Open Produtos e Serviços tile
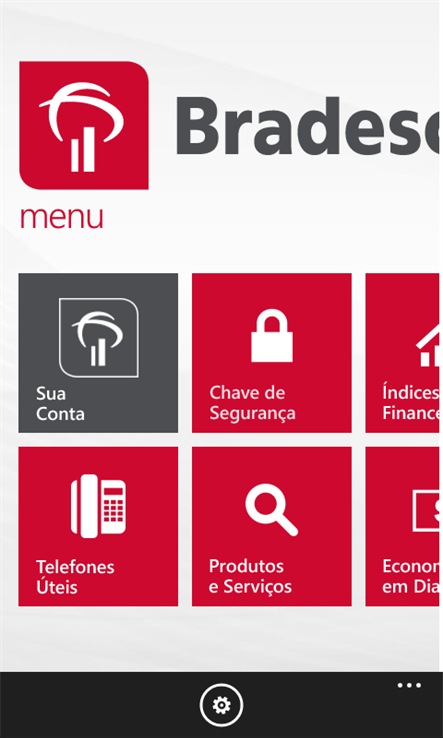Viewport: 443px width, 738px height. [x=272, y=526]
